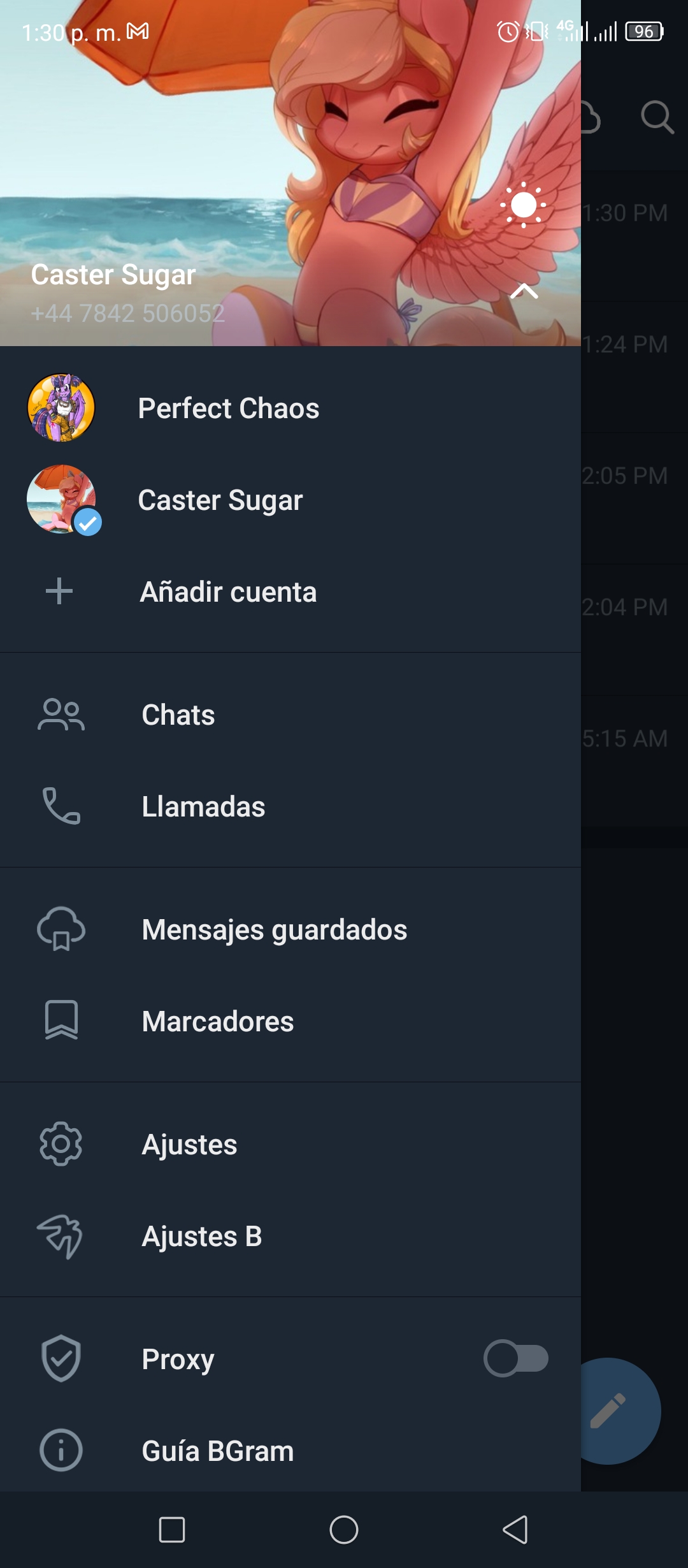Open recent apps from navigation bar

pyautogui.click(x=172, y=1529)
